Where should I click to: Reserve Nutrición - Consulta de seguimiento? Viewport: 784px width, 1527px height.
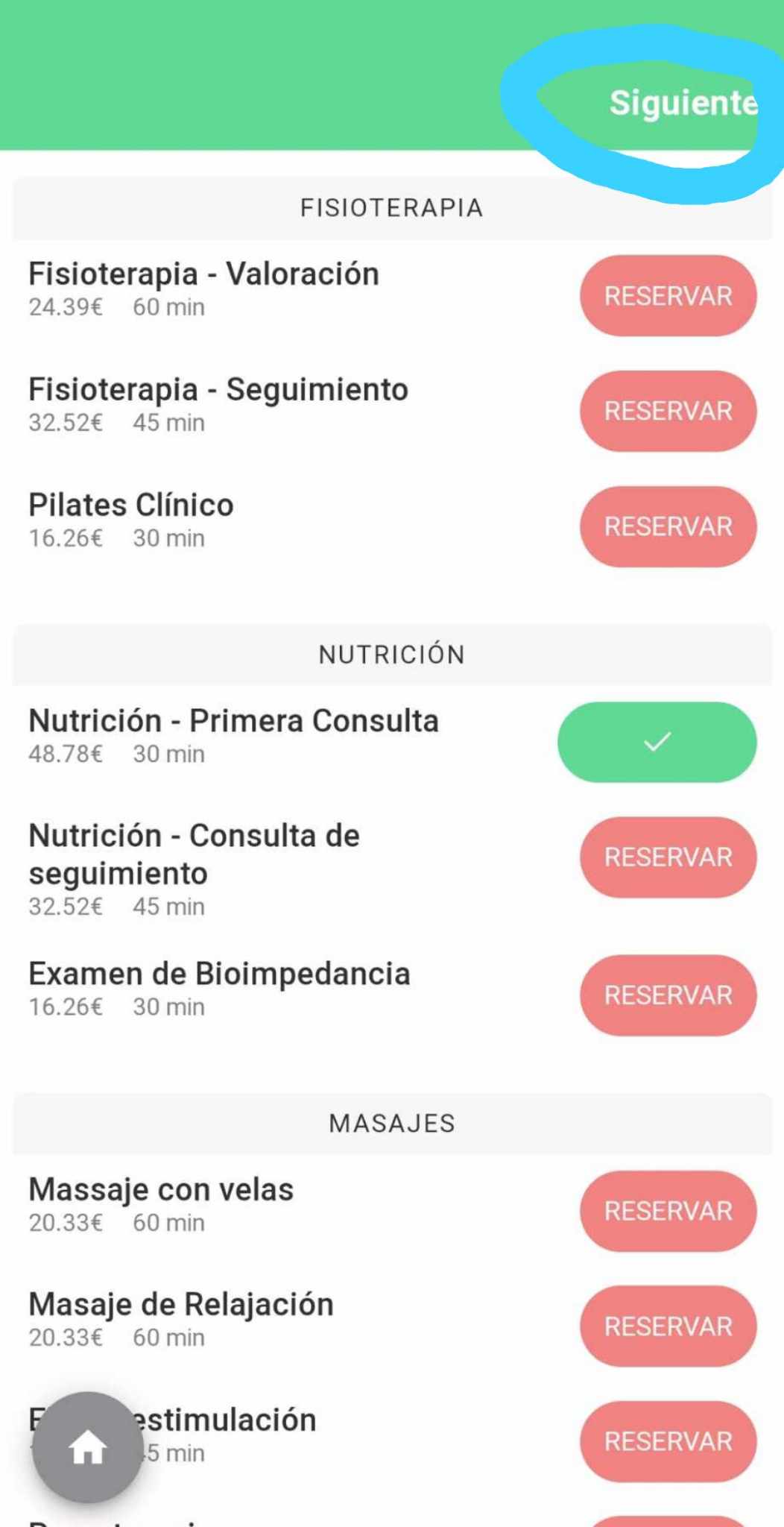[668, 857]
